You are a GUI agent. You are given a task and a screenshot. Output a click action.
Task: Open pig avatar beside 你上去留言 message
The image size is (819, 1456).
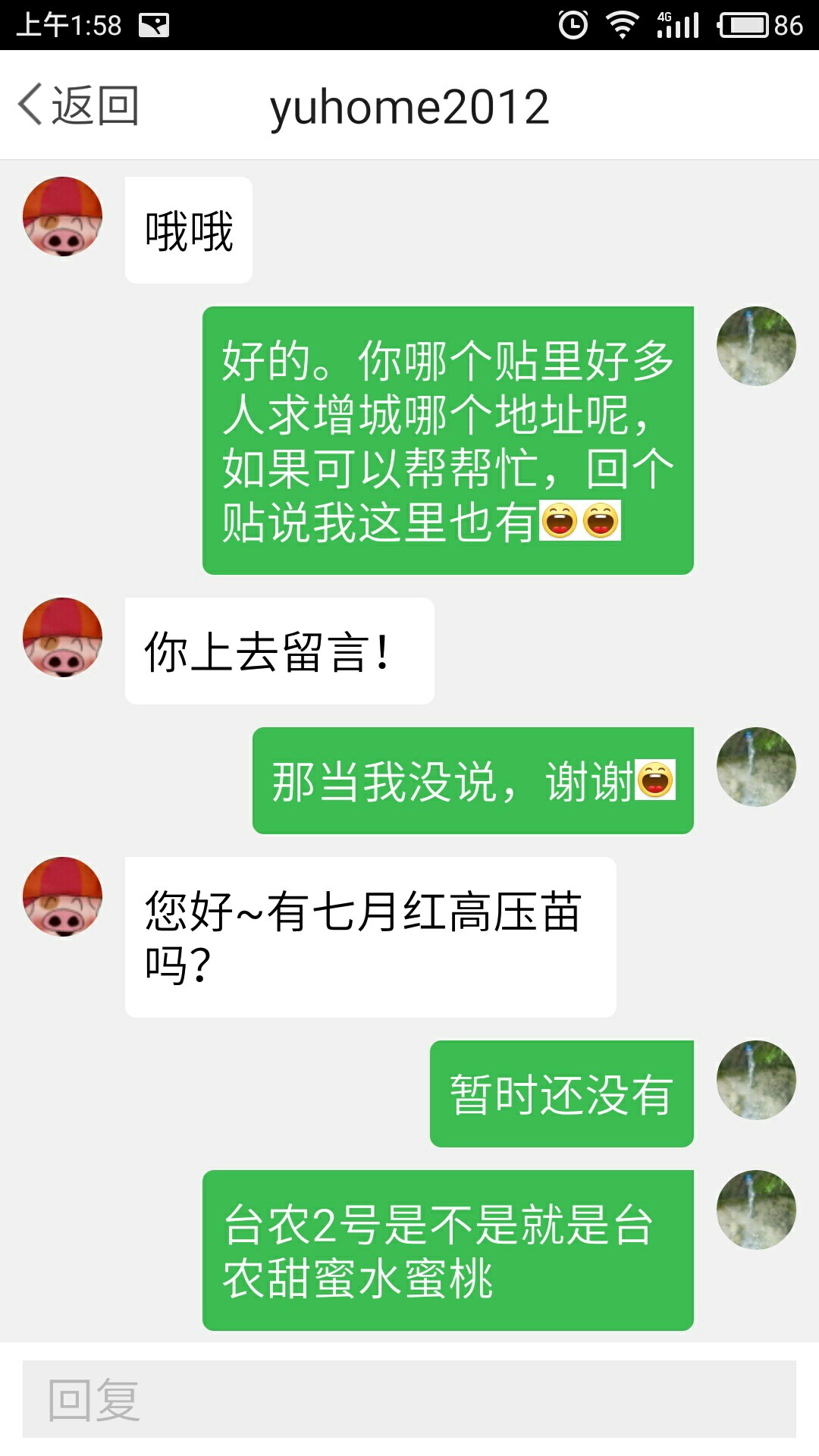point(63,638)
